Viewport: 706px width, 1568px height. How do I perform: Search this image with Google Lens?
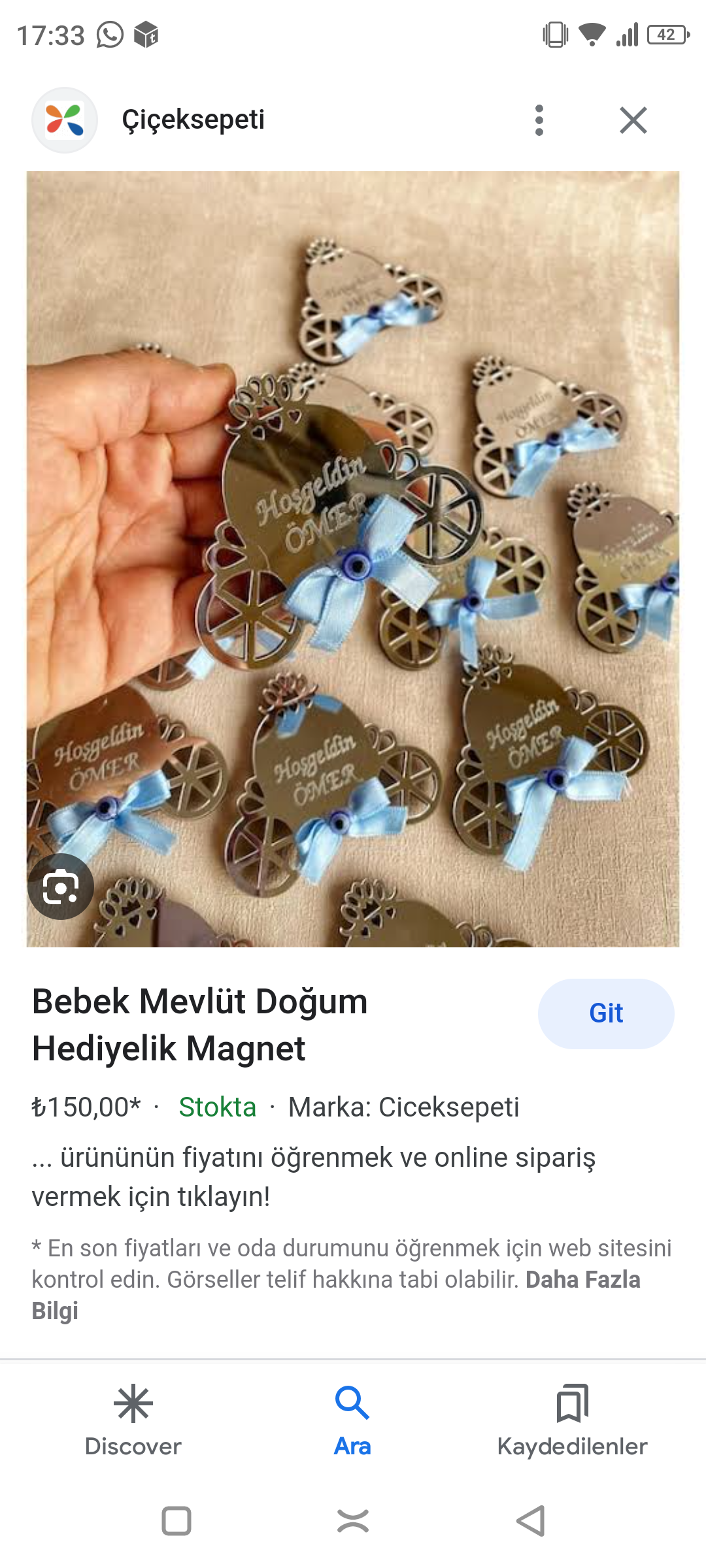tap(61, 887)
